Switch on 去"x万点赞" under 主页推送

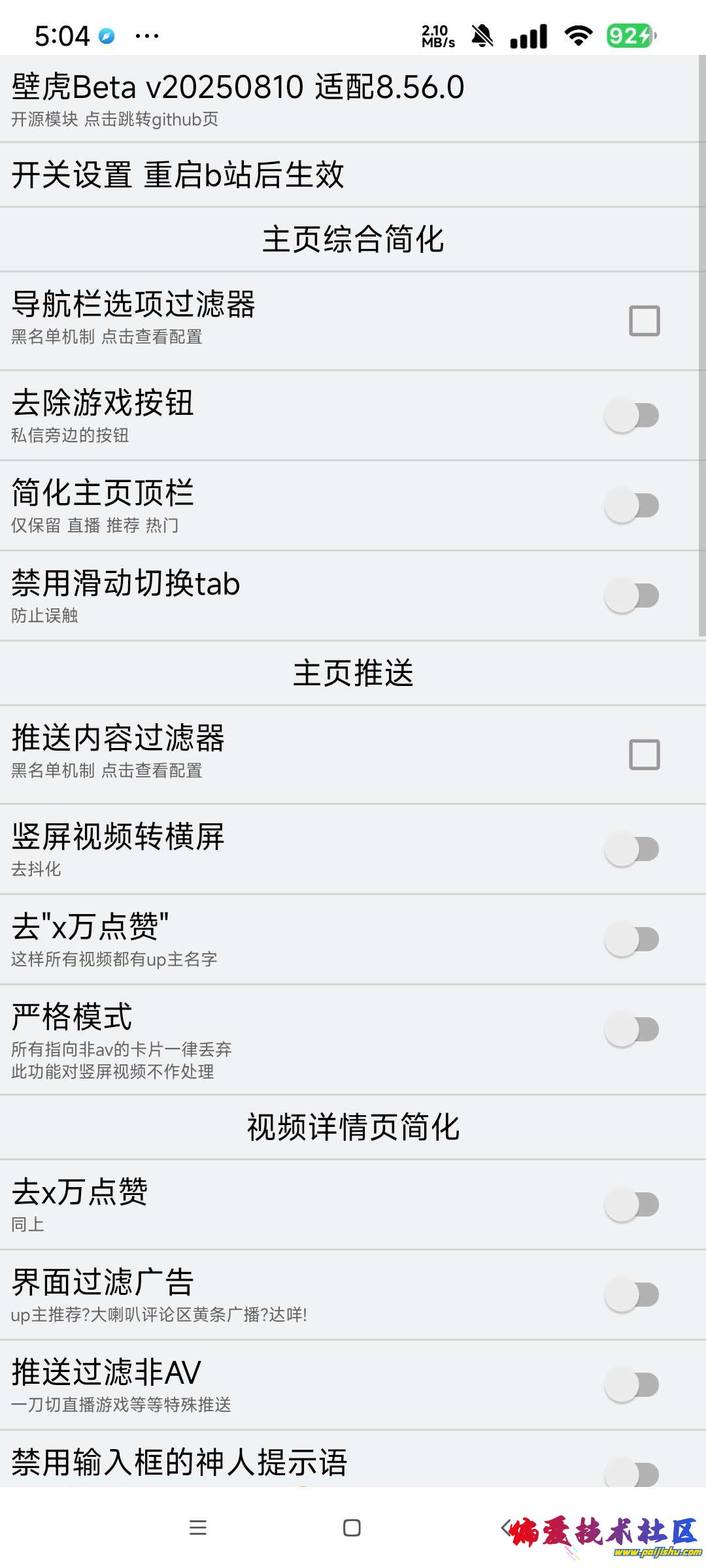click(631, 939)
